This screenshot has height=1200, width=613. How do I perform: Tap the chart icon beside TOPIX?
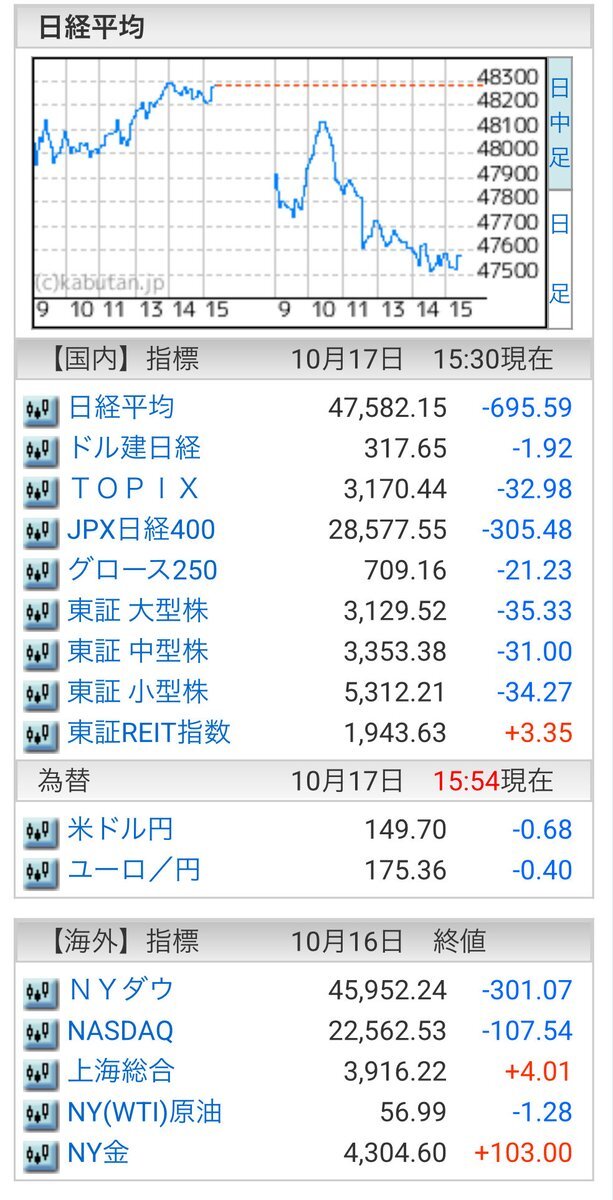click(41, 490)
